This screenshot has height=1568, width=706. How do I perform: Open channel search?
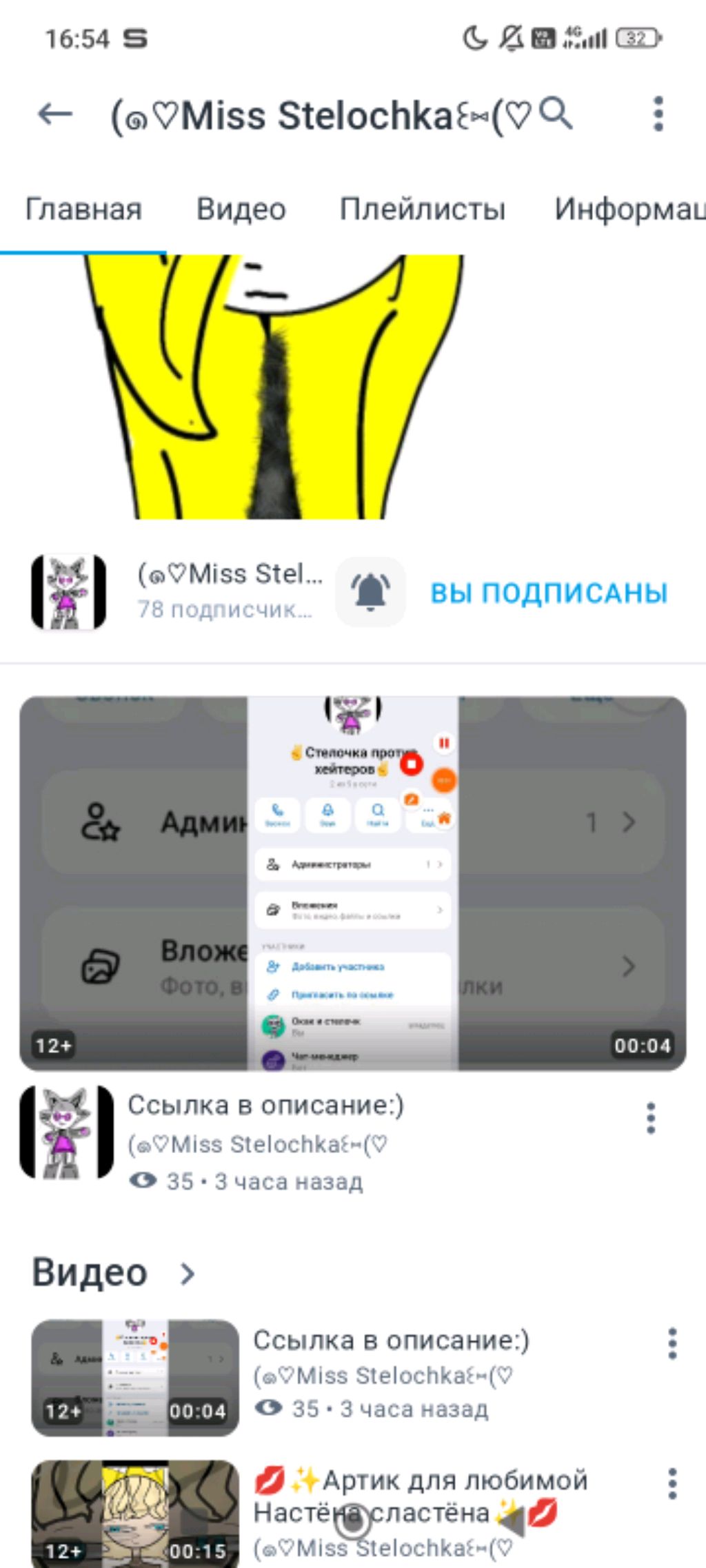click(x=556, y=114)
